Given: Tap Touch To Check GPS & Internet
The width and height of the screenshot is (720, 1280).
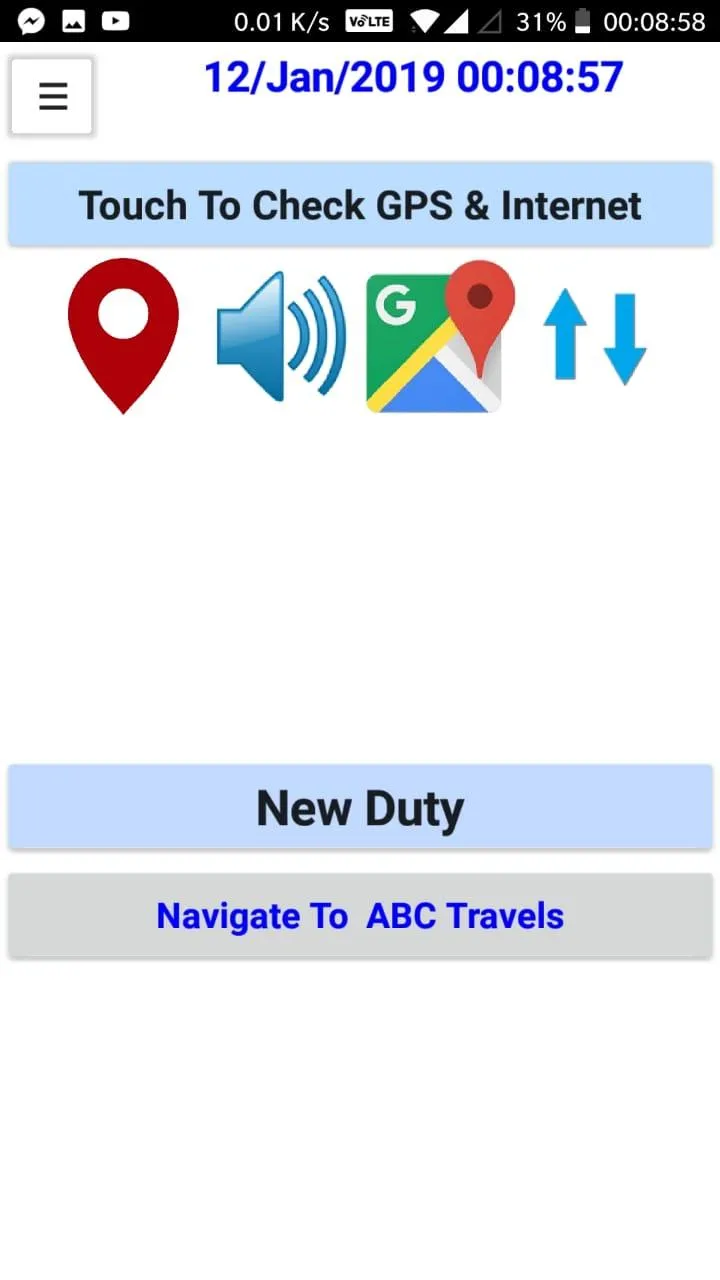Looking at the screenshot, I should [360, 205].
